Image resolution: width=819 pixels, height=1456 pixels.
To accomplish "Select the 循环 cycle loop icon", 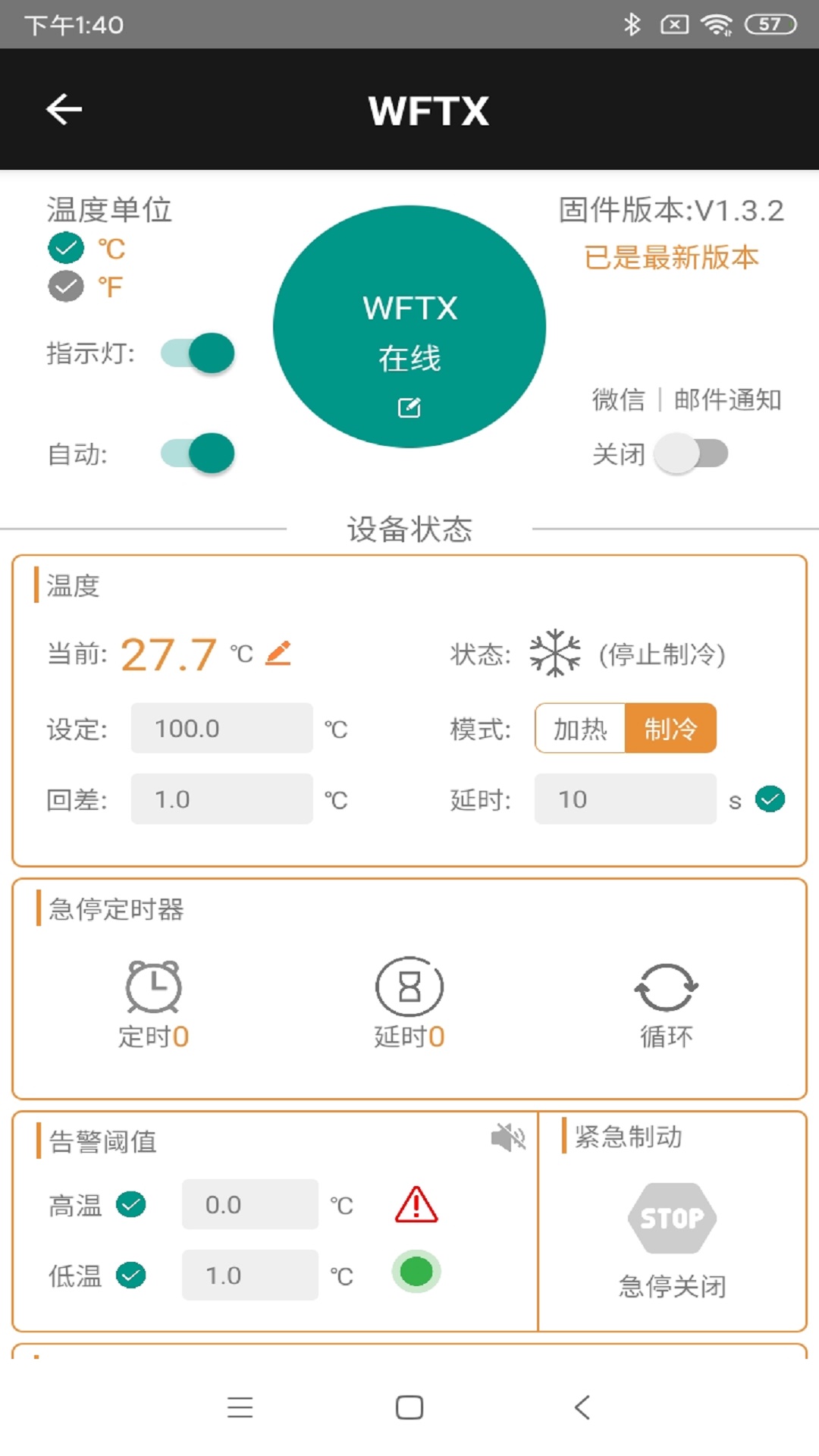I will tap(665, 987).
